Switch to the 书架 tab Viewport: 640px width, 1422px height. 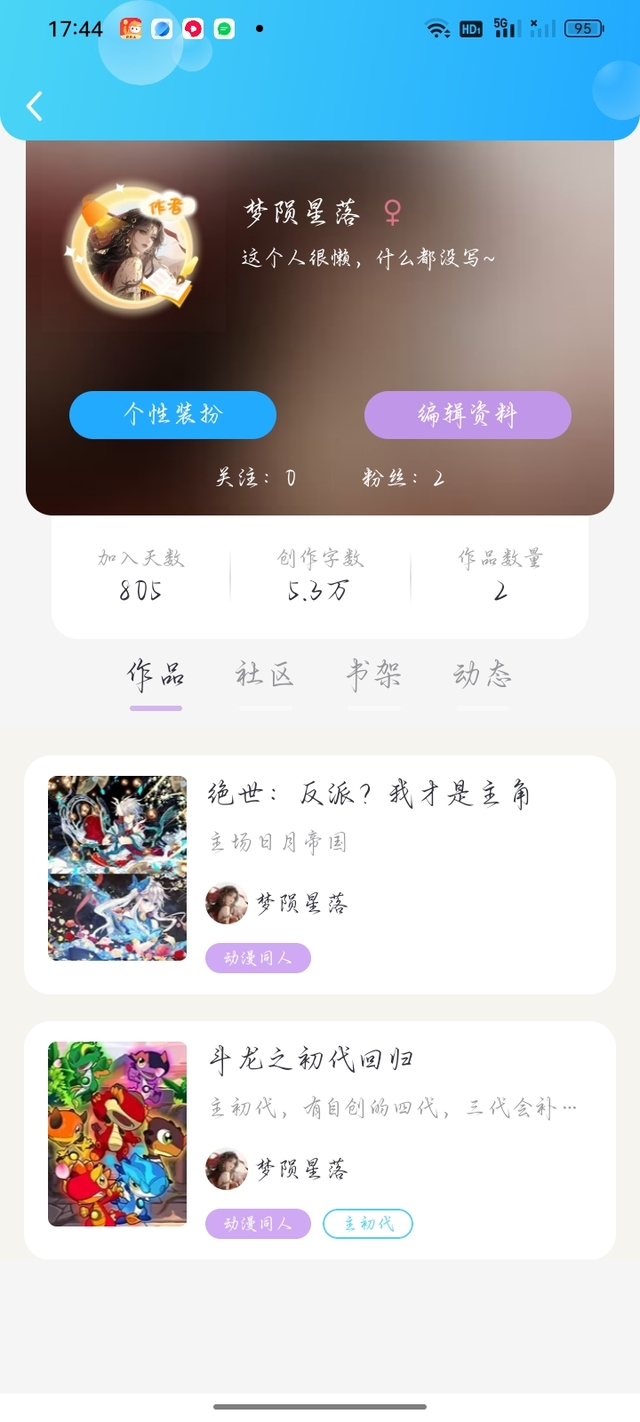[374, 676]
